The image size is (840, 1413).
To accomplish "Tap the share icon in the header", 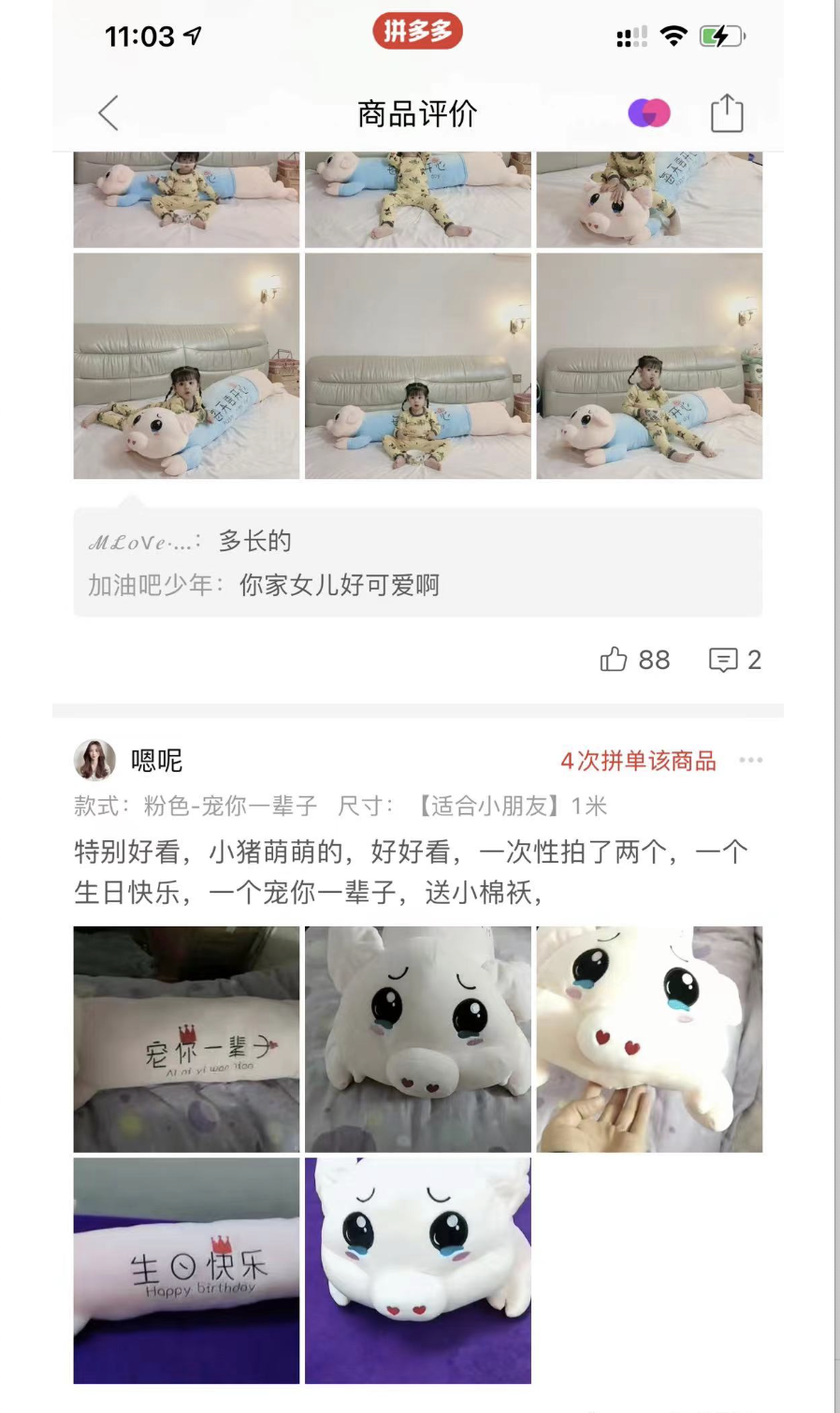I will (727, 113).
